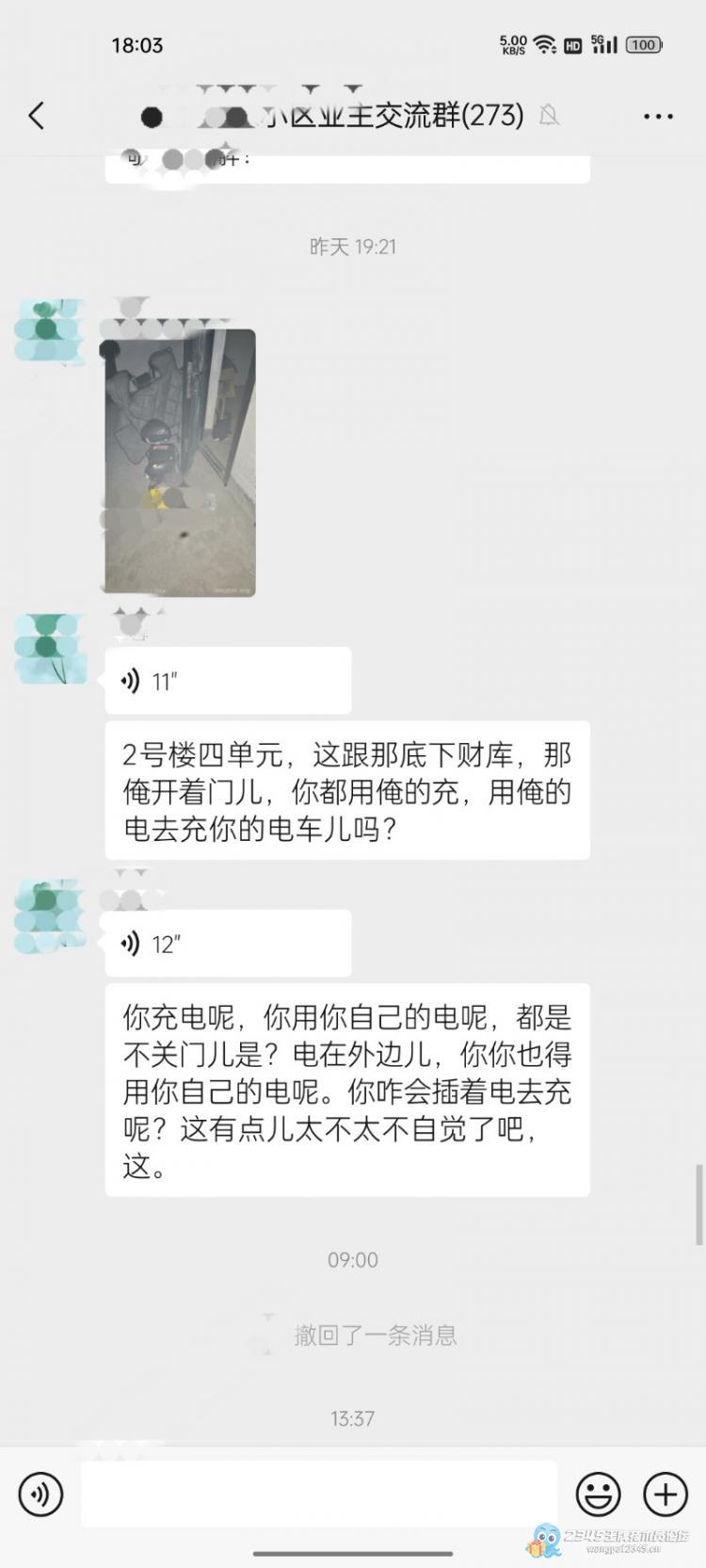The width and height of the screenshot is (706, 1568).
Task: Open the three-dot chat menu
Action: pos(658,116)
